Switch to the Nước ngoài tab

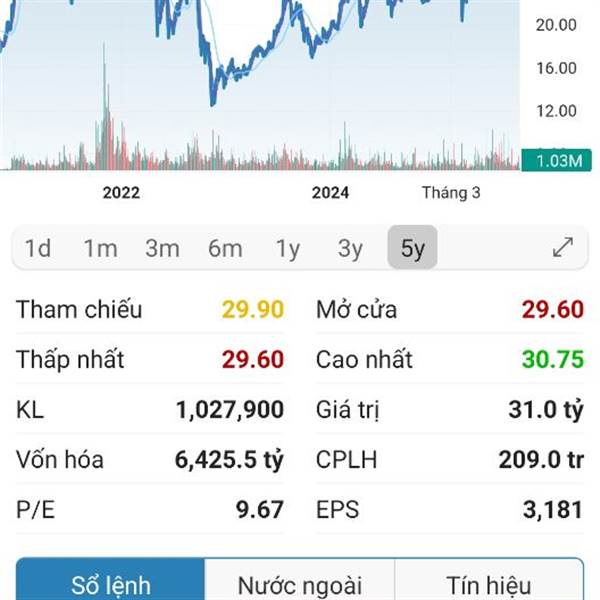pyautogui.click(x=300, y=580)
